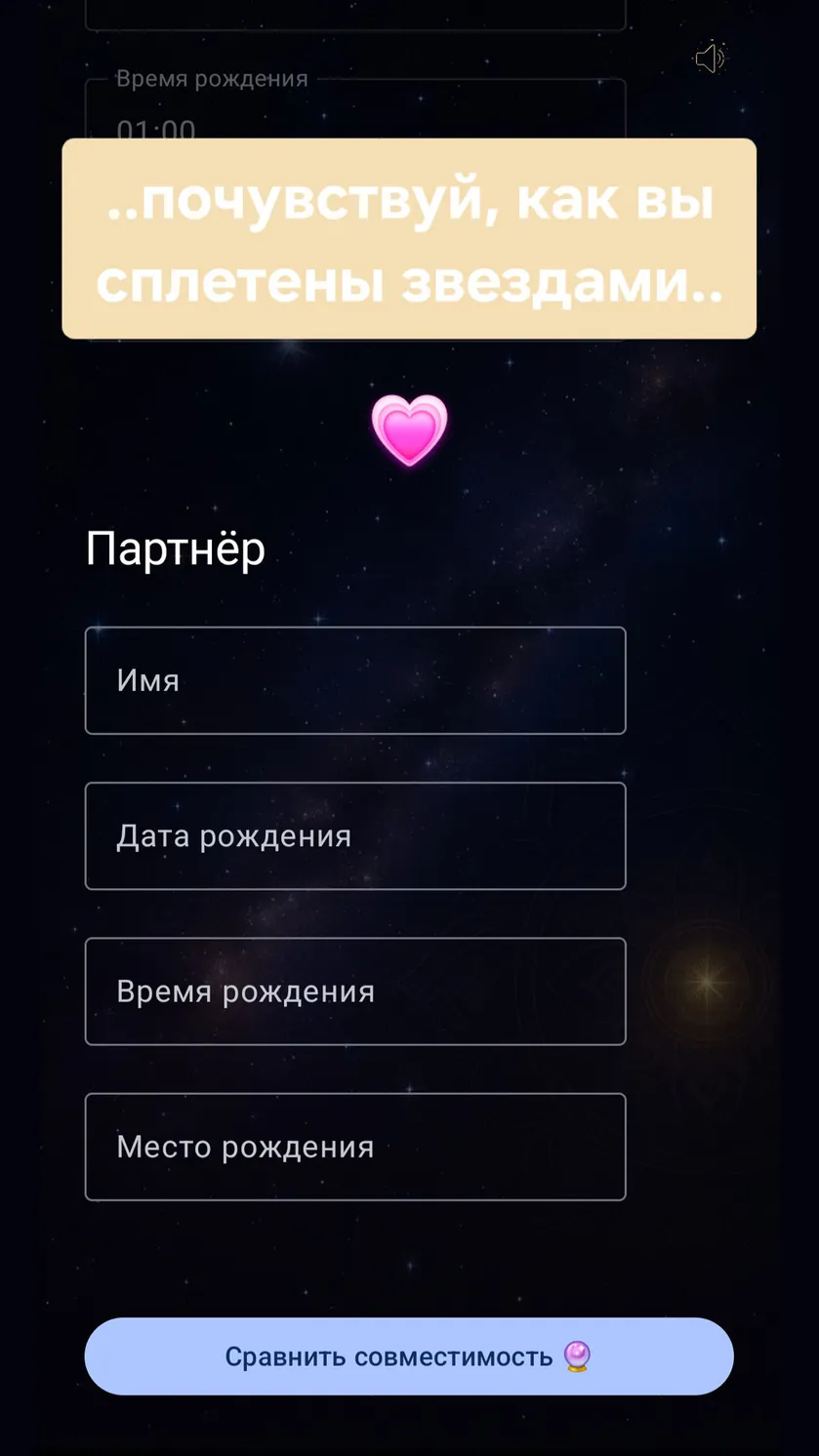819x1456 pixels.
Task: Mute the sound via the speaker icon
Action: tap(710, 59)
